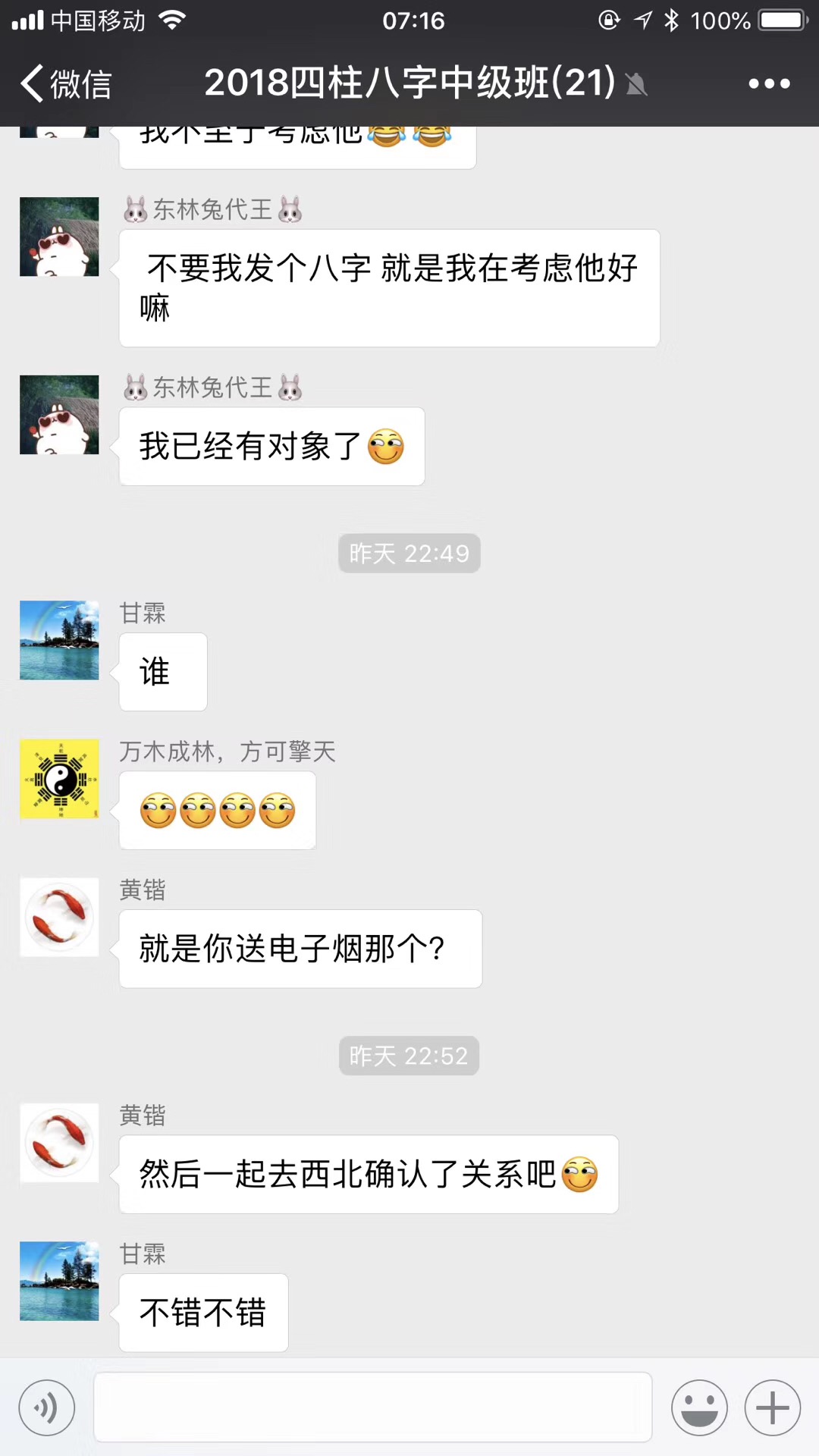View 黄锴's profile from the 电子烟 message
Viewport: 819px width, 1456px height.
tap(59, 917)
